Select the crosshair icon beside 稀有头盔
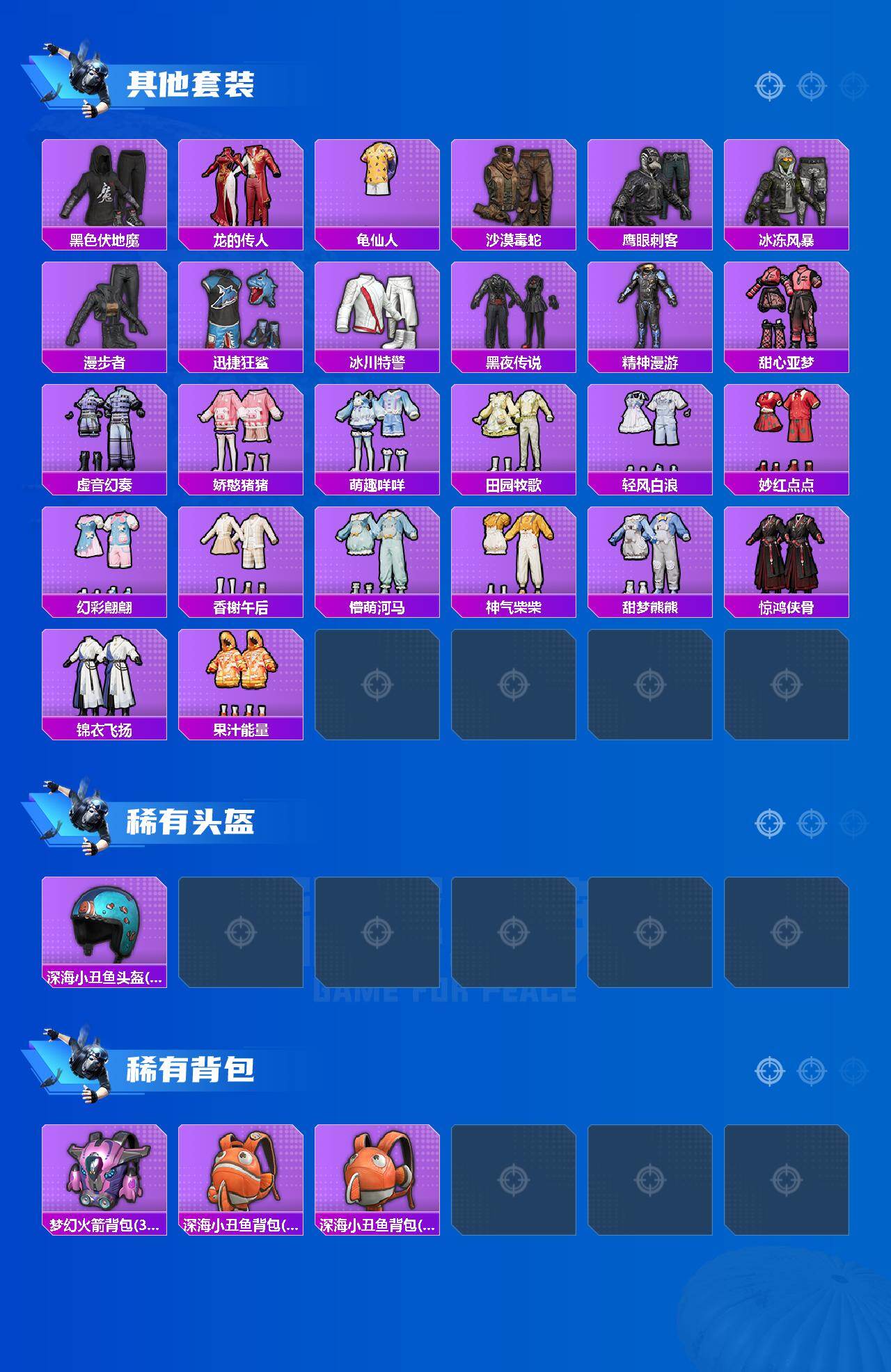This screenshot has width=891, height=1372. point(768,821)
